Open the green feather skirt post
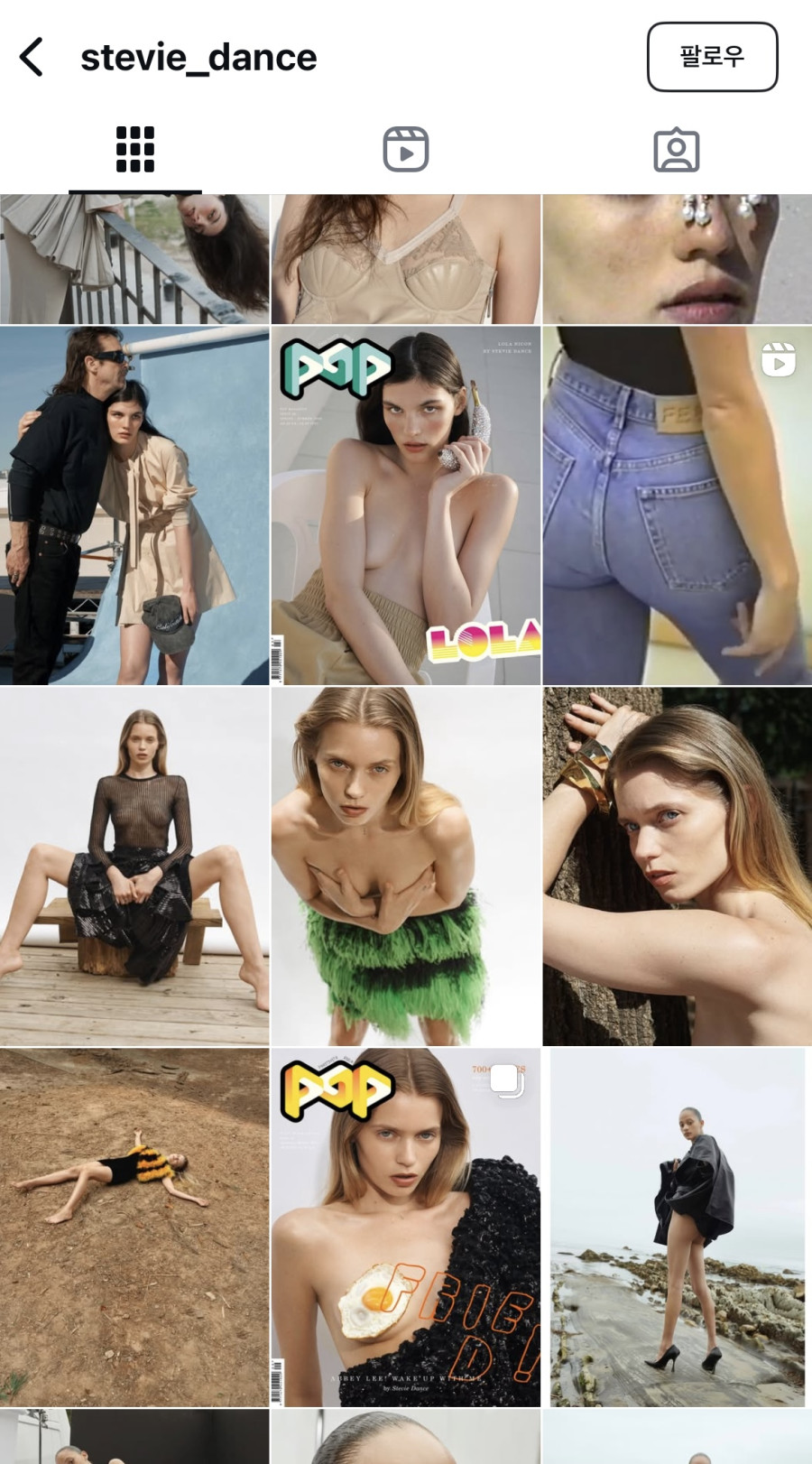This screenshot has height=1464, width=812. [x=406, y=866]
